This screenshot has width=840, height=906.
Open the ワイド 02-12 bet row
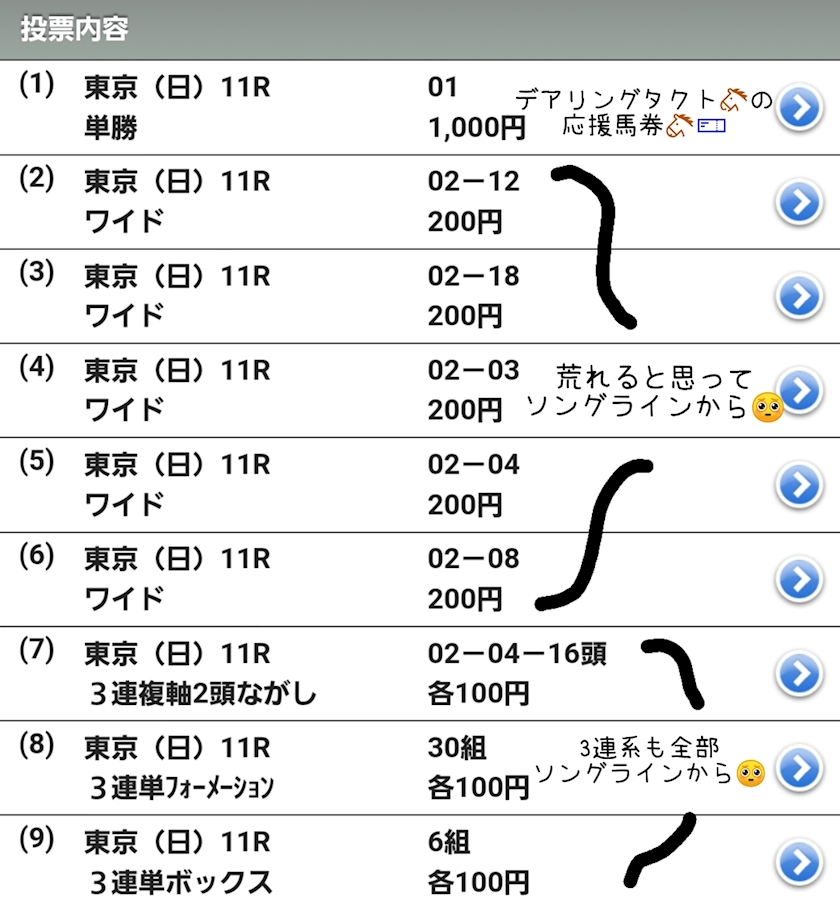420,202
